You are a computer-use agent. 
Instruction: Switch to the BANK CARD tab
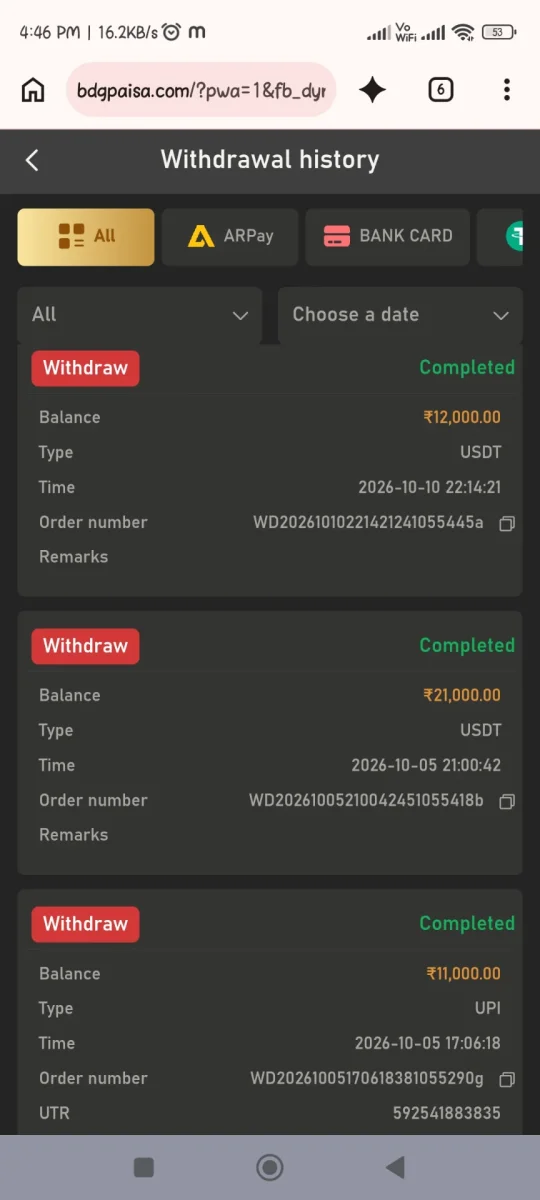pos(388,237)
